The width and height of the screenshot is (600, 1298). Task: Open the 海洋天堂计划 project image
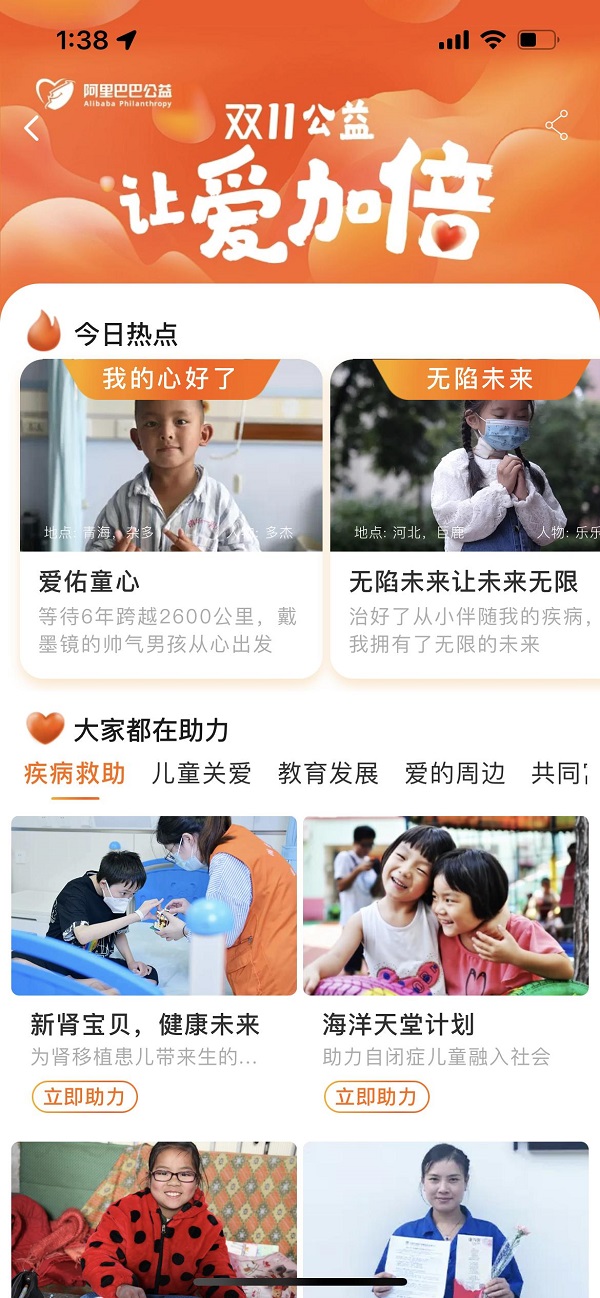(x=446, y=905)
